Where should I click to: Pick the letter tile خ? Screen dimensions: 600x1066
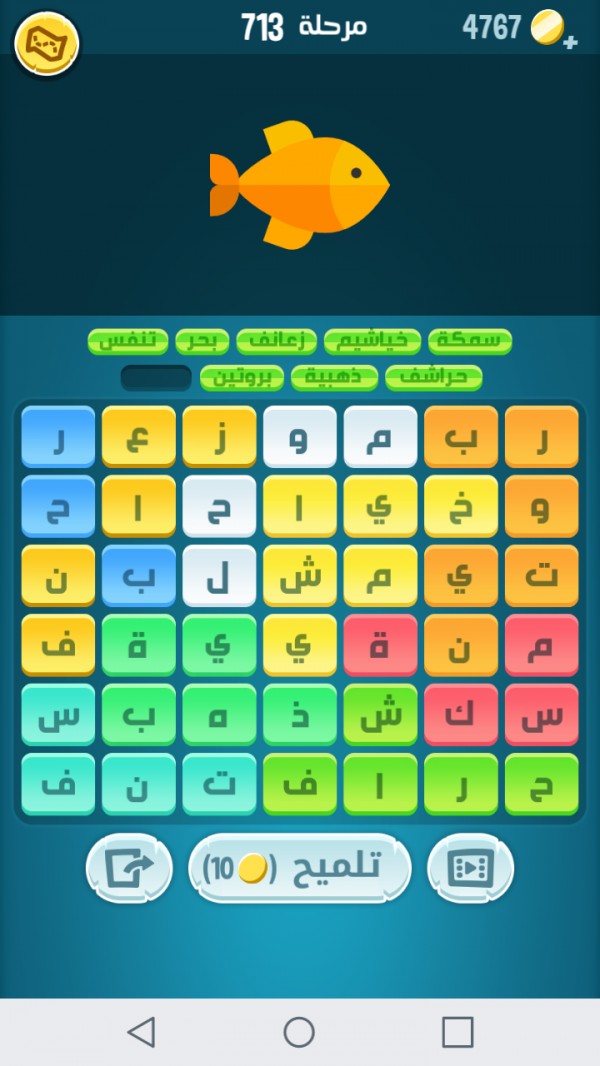tap(461, 506)
